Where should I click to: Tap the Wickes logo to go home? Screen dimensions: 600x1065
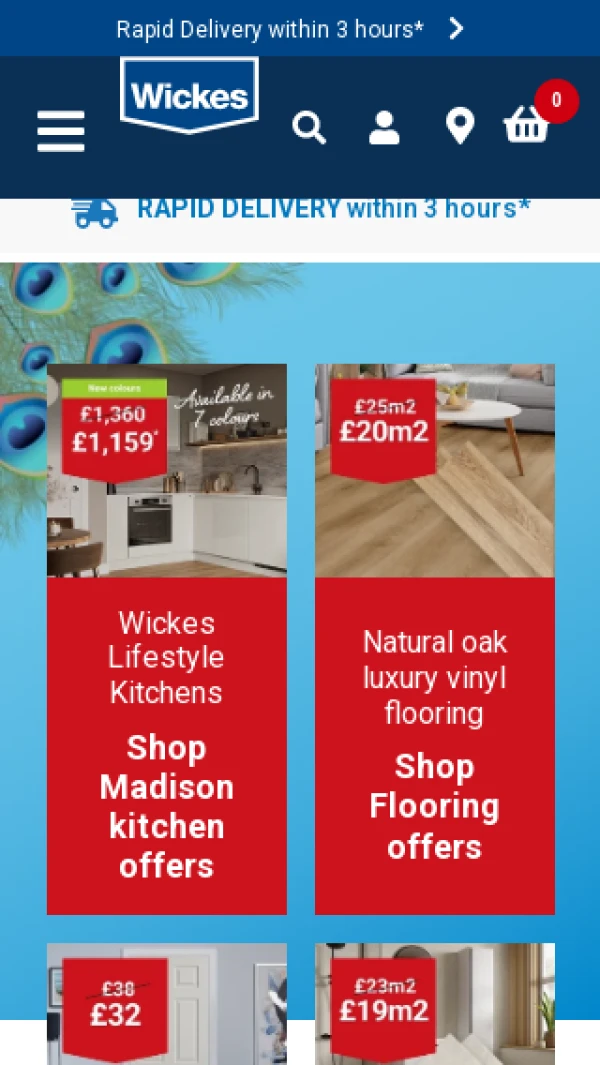click(189, 95)
